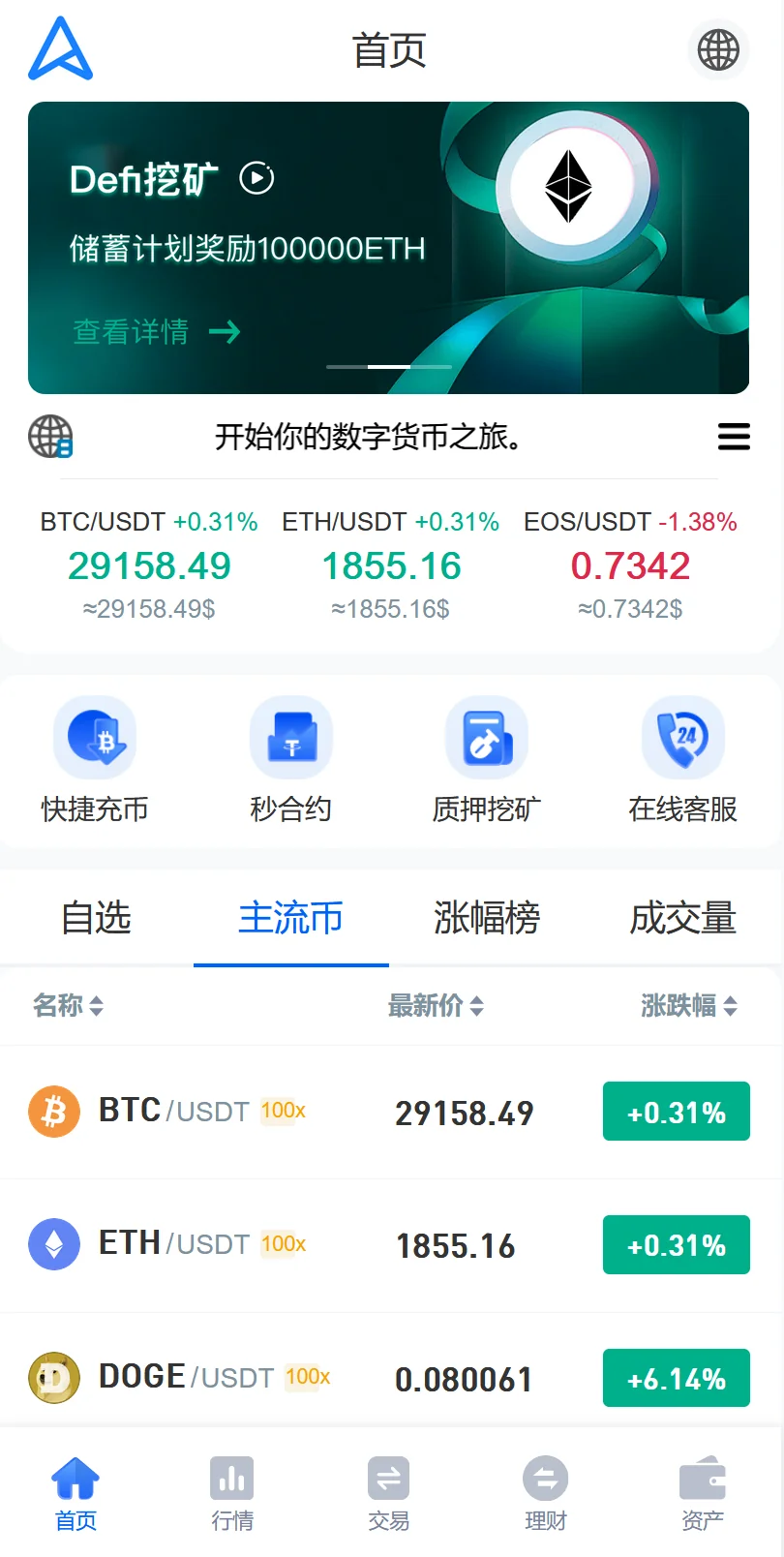Go to the 行情 market tab
This screenshot has height=1557, width=784.
tap(232, 1493)
